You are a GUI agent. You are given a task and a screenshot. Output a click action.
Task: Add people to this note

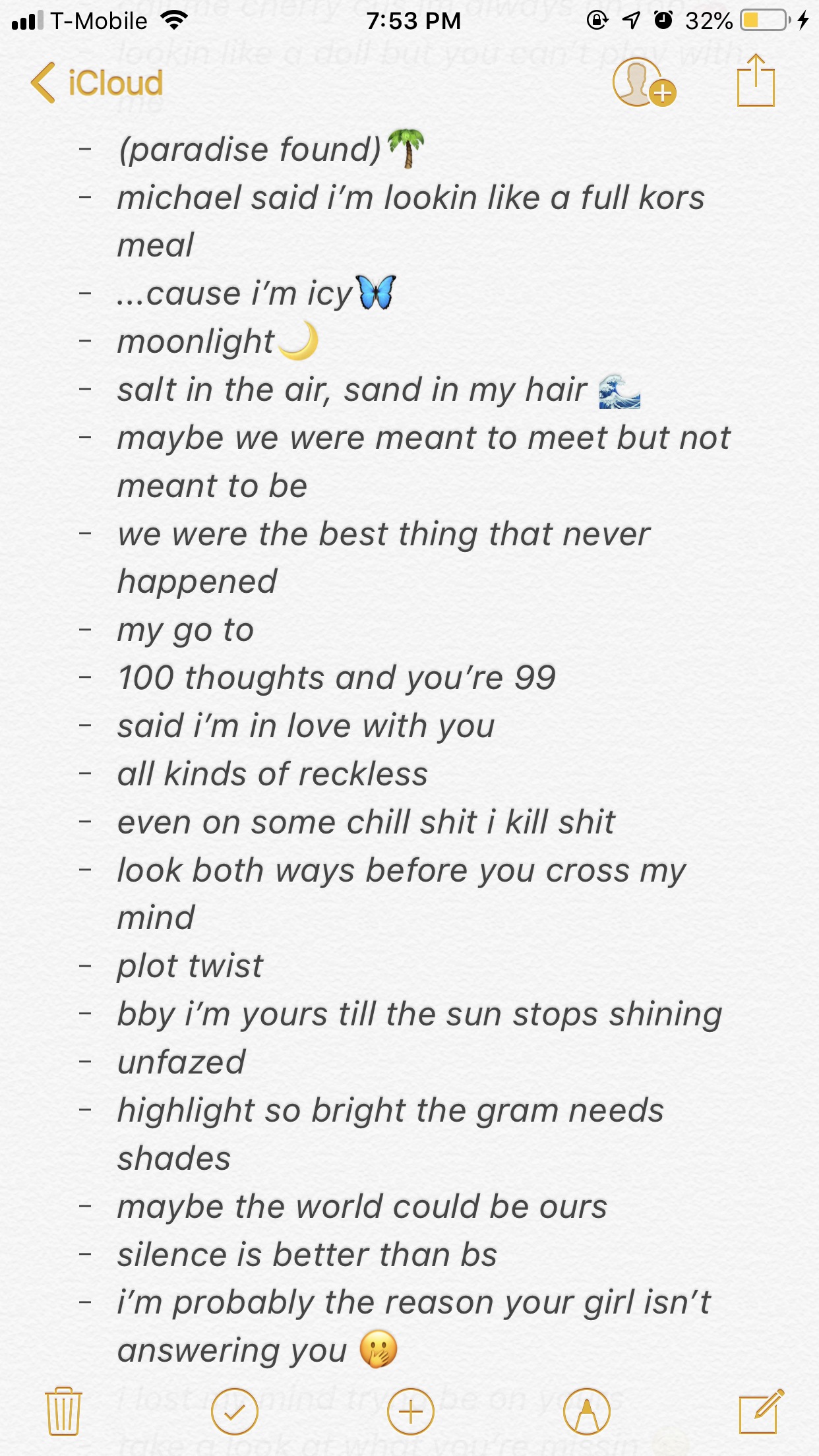644,83
